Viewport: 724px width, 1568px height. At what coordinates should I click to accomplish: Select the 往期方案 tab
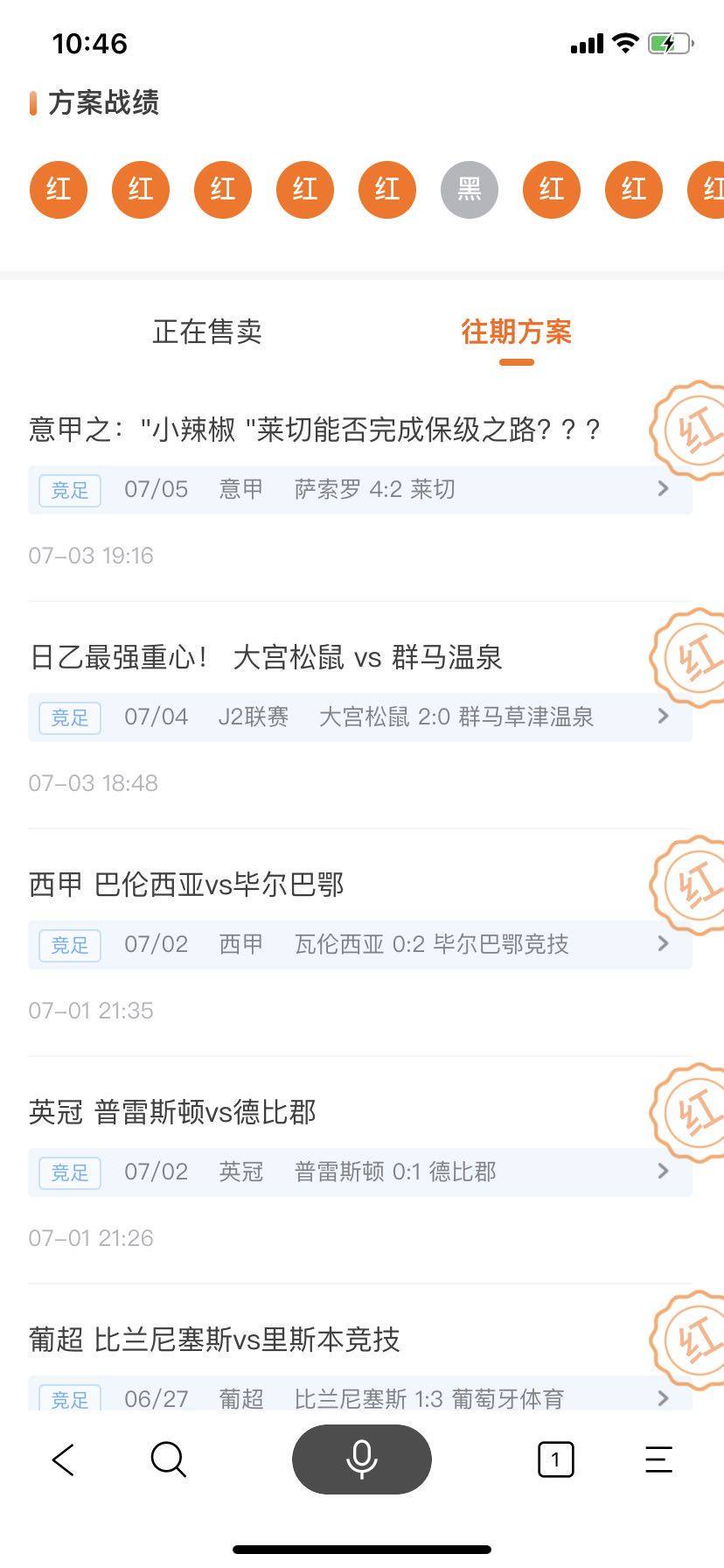516,332
